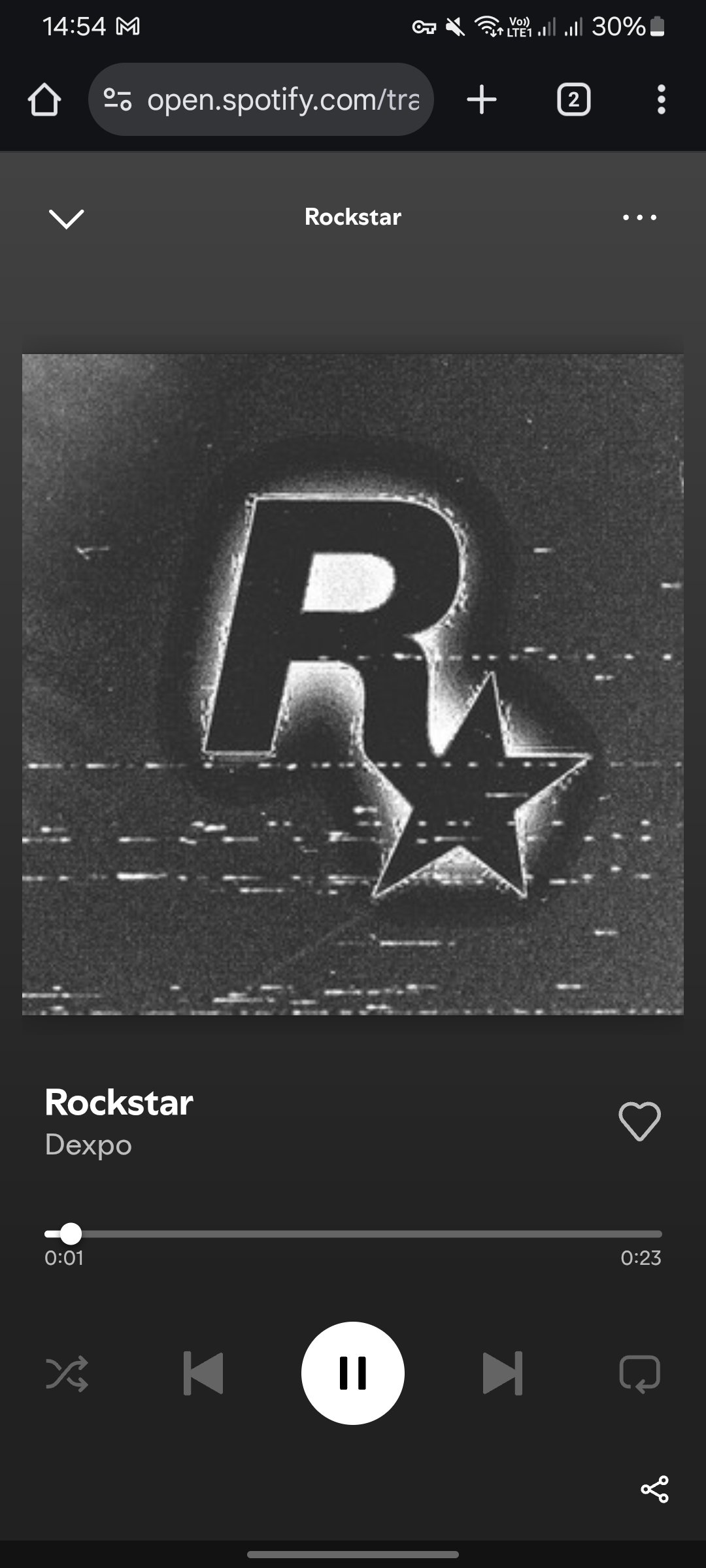The width and height of the screenshot is (706, 1568).
Task: Pause the current track
Action: [353, 1373]
